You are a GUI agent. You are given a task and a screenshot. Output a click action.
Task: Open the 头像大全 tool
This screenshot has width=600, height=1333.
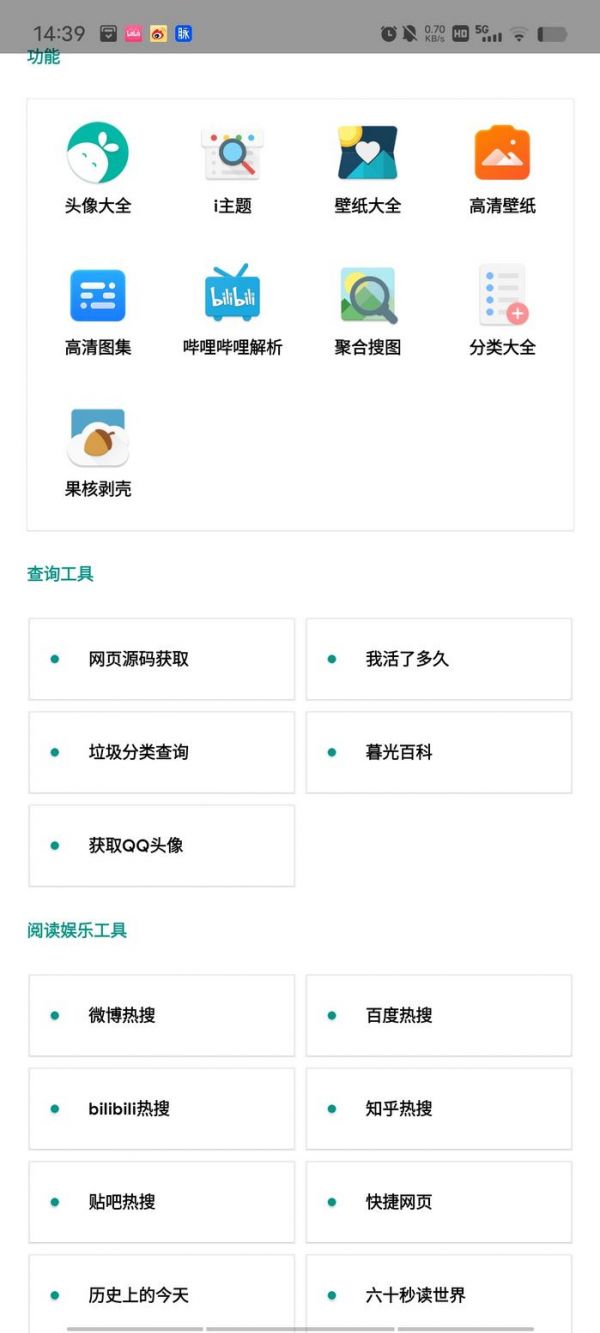pos(98,168)
